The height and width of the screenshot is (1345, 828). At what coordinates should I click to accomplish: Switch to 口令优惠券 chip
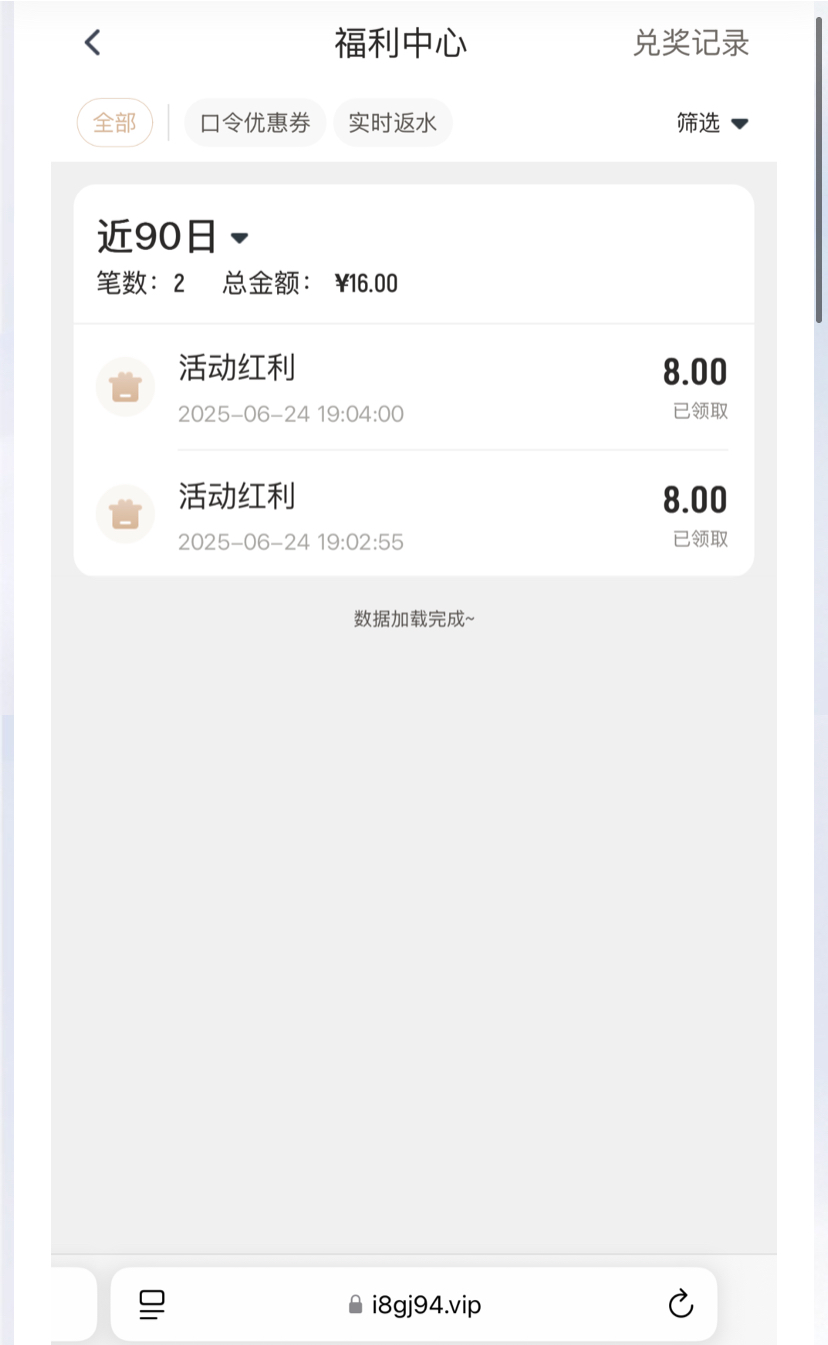[255, 123]
